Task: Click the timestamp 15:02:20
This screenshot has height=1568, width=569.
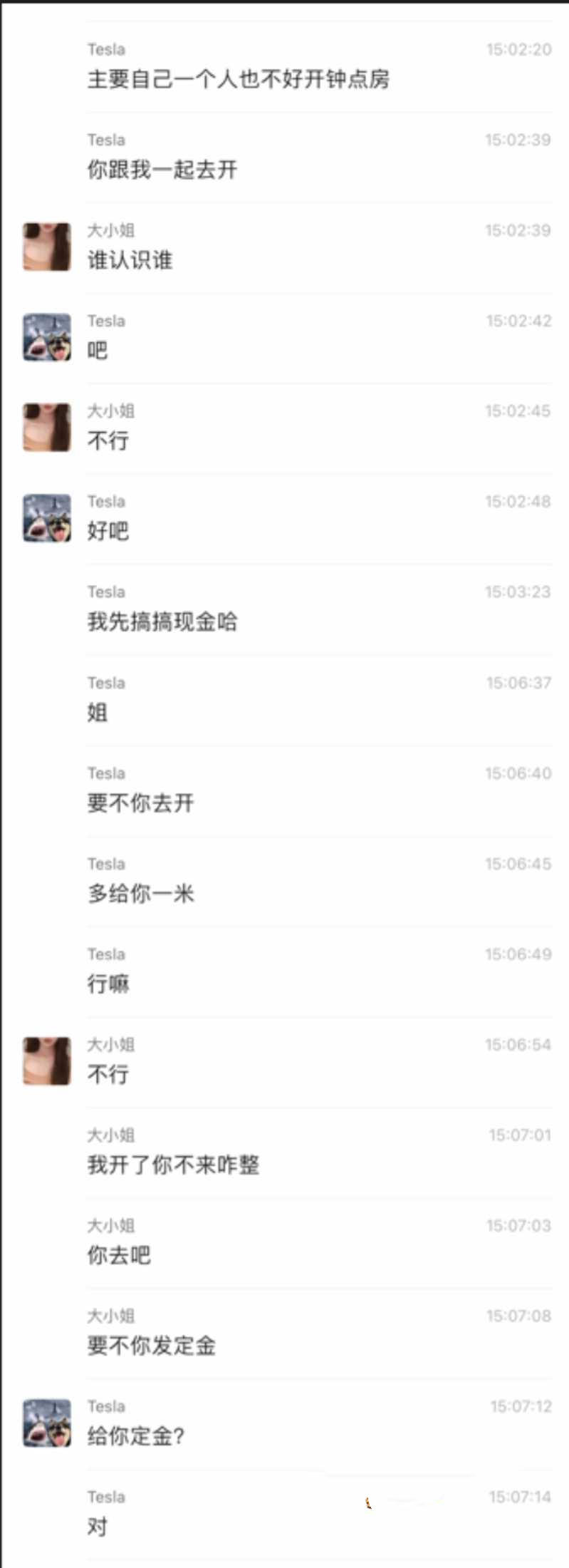Action: pos(518,49)
